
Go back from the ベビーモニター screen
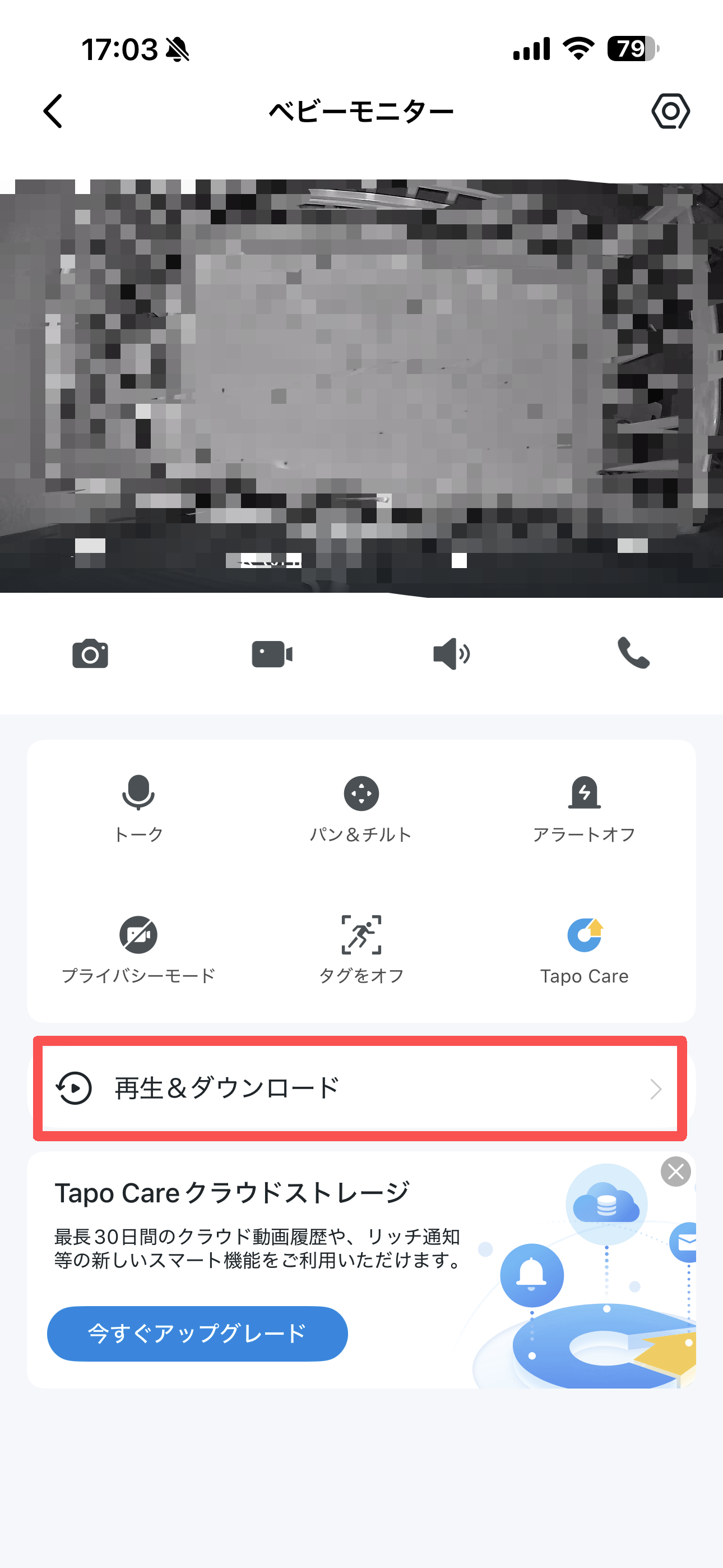54,111
